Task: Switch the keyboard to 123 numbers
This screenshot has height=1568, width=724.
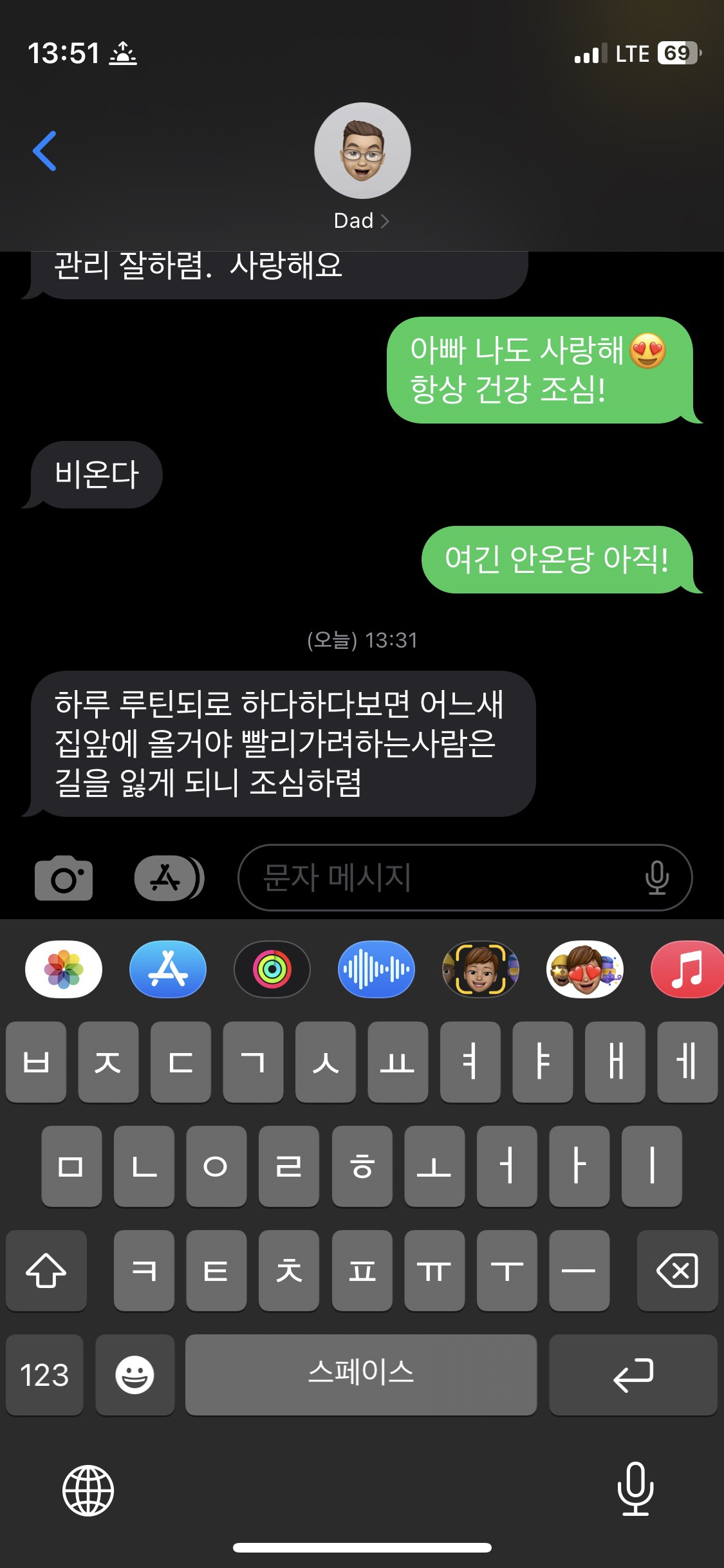Action: point(44,1375)
